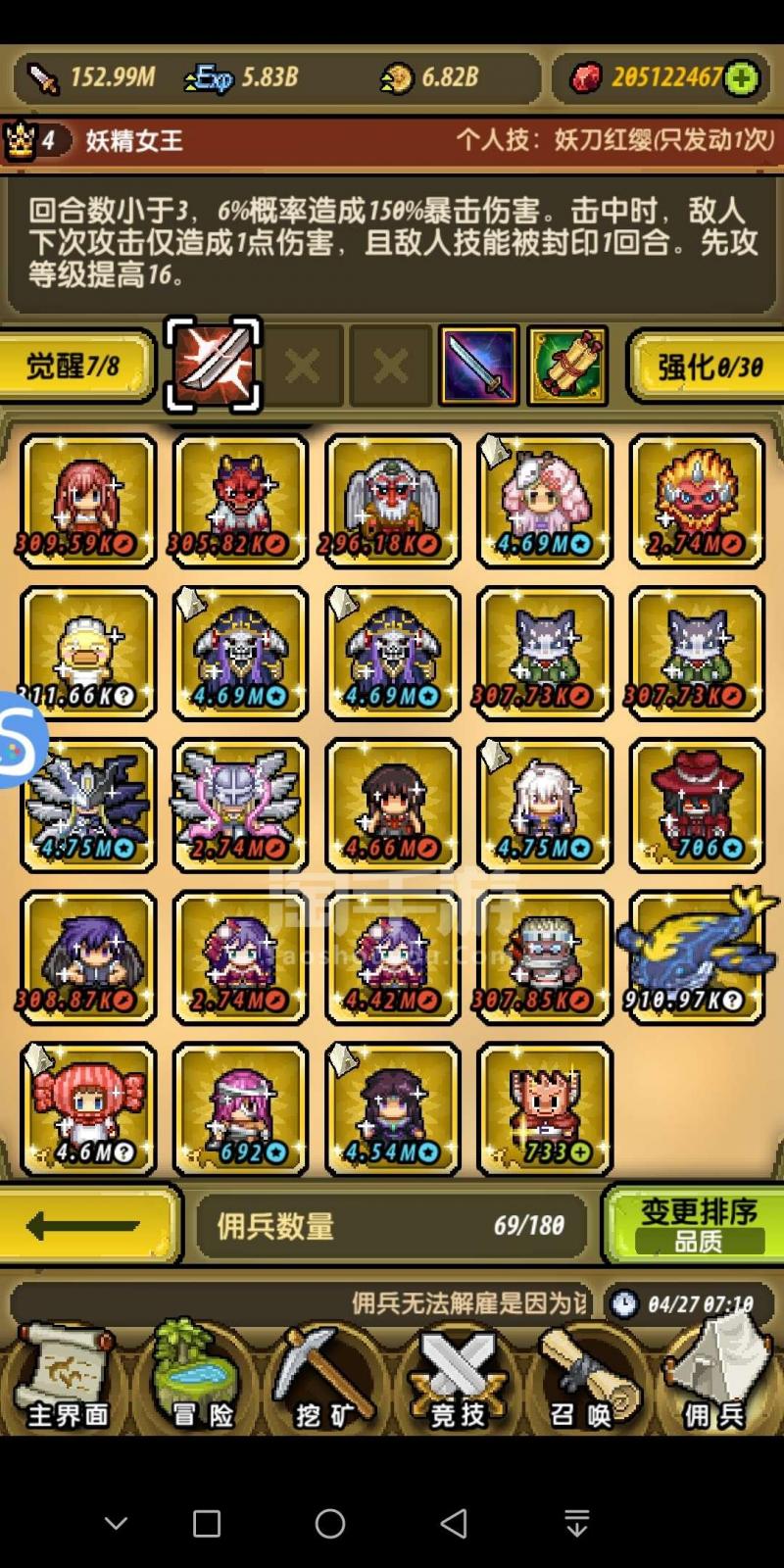Select the pig mercenary with 733

click(x=545, y=1108)
